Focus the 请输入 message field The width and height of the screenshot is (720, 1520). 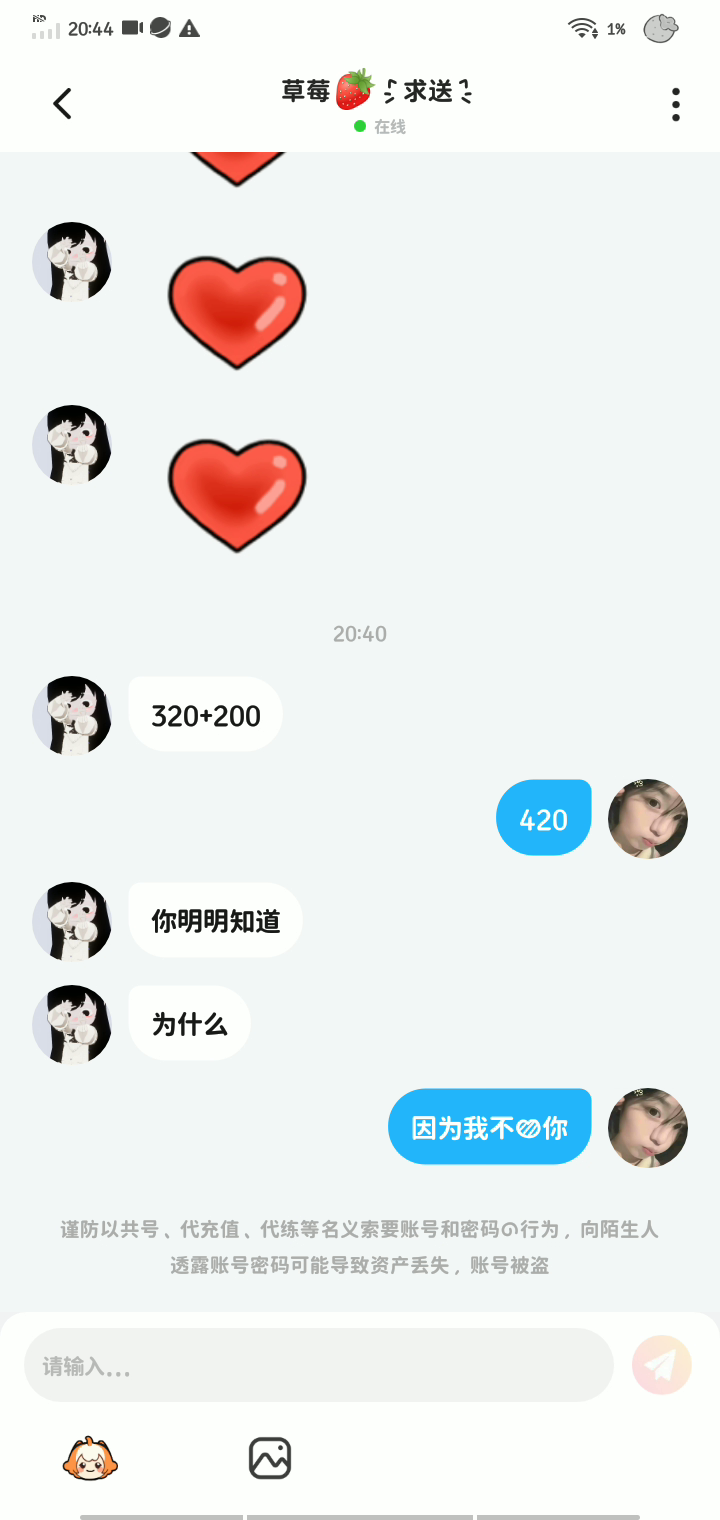pyautogui.click(x=318, y=1365)
